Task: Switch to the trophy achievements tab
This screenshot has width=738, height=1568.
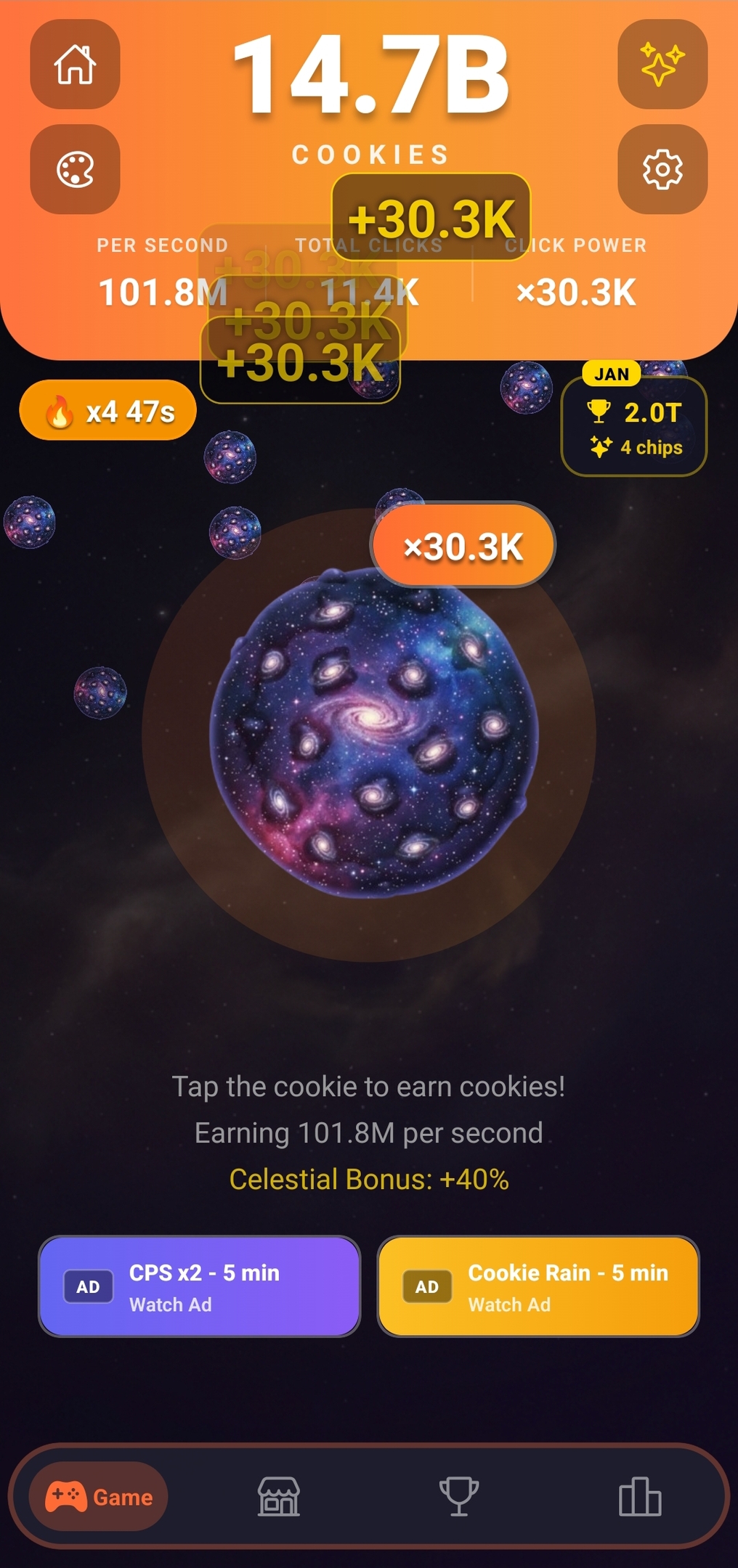Action: click(x=458, y=1497)
